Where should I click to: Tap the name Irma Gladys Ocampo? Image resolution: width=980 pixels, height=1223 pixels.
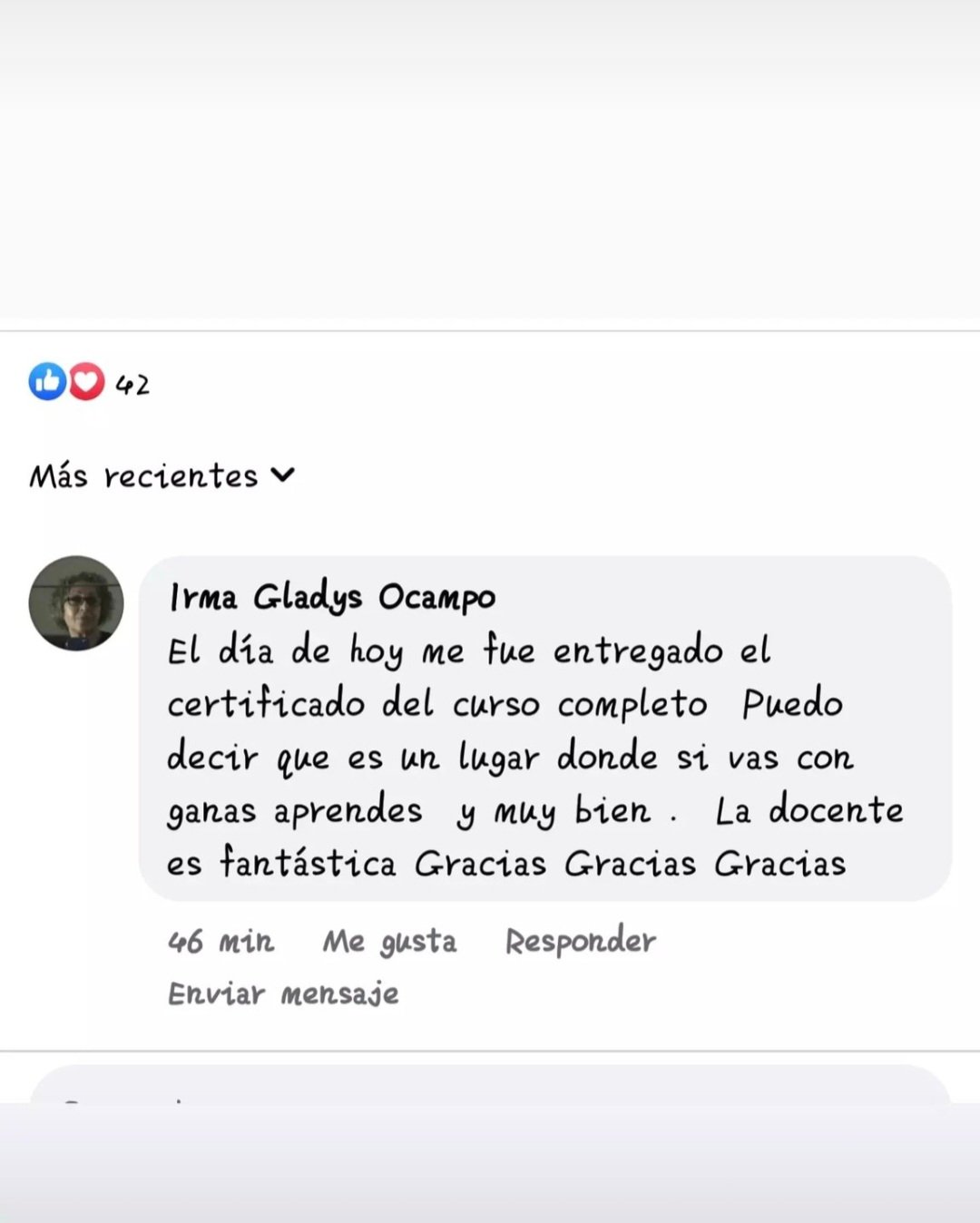coord(332,597)
